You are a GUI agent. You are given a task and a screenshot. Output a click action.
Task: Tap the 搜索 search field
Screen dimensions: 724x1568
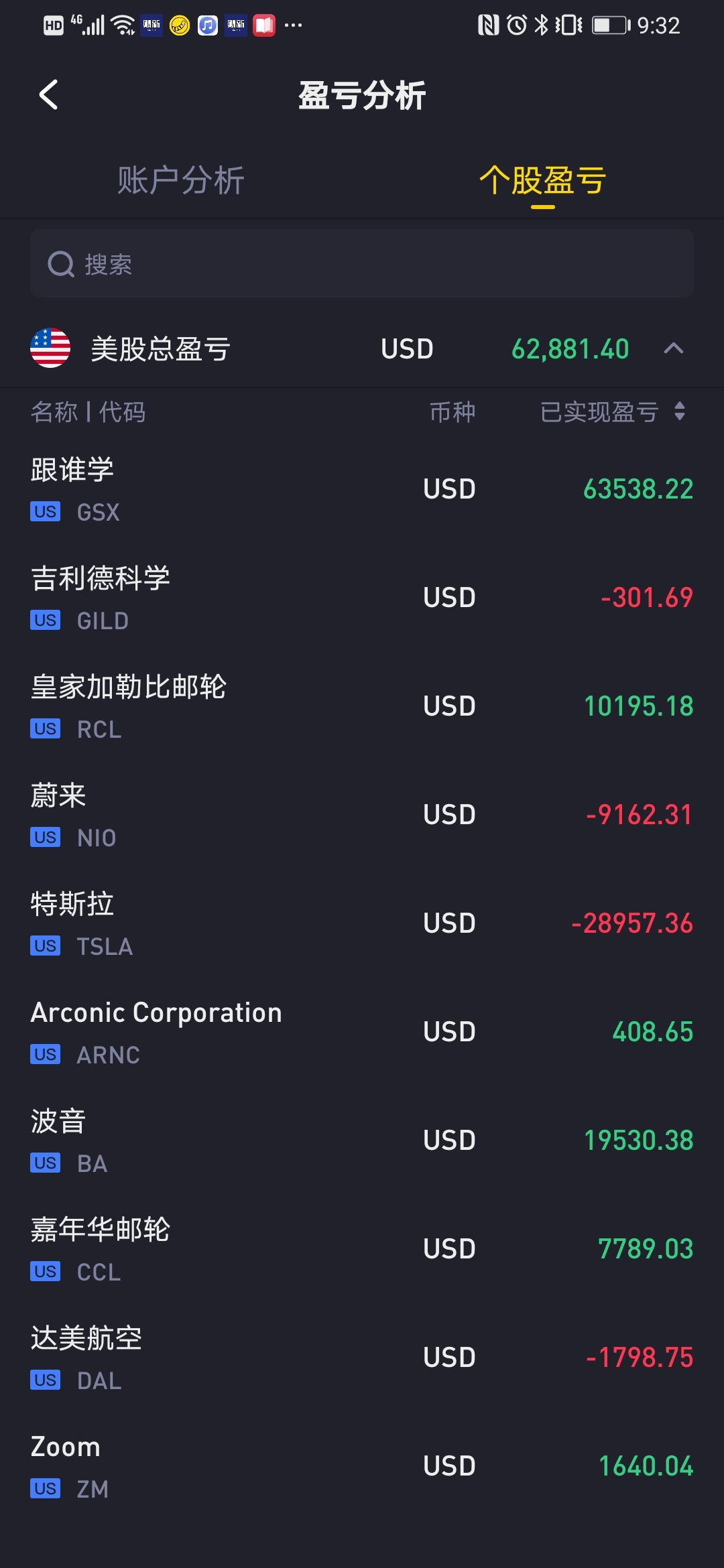(x=362, y=263)
